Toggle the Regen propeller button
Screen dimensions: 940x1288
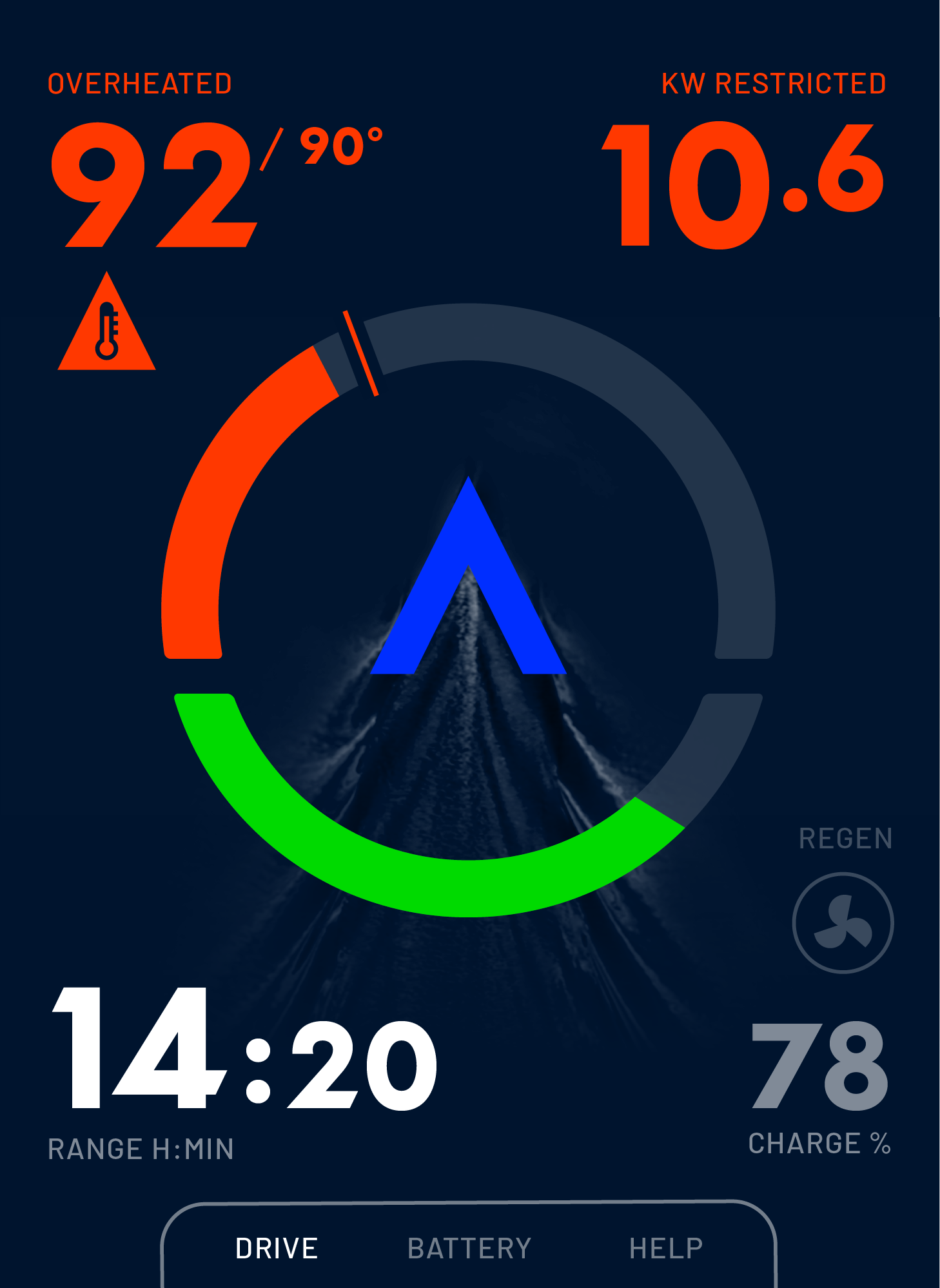click(x=843, y=922)
